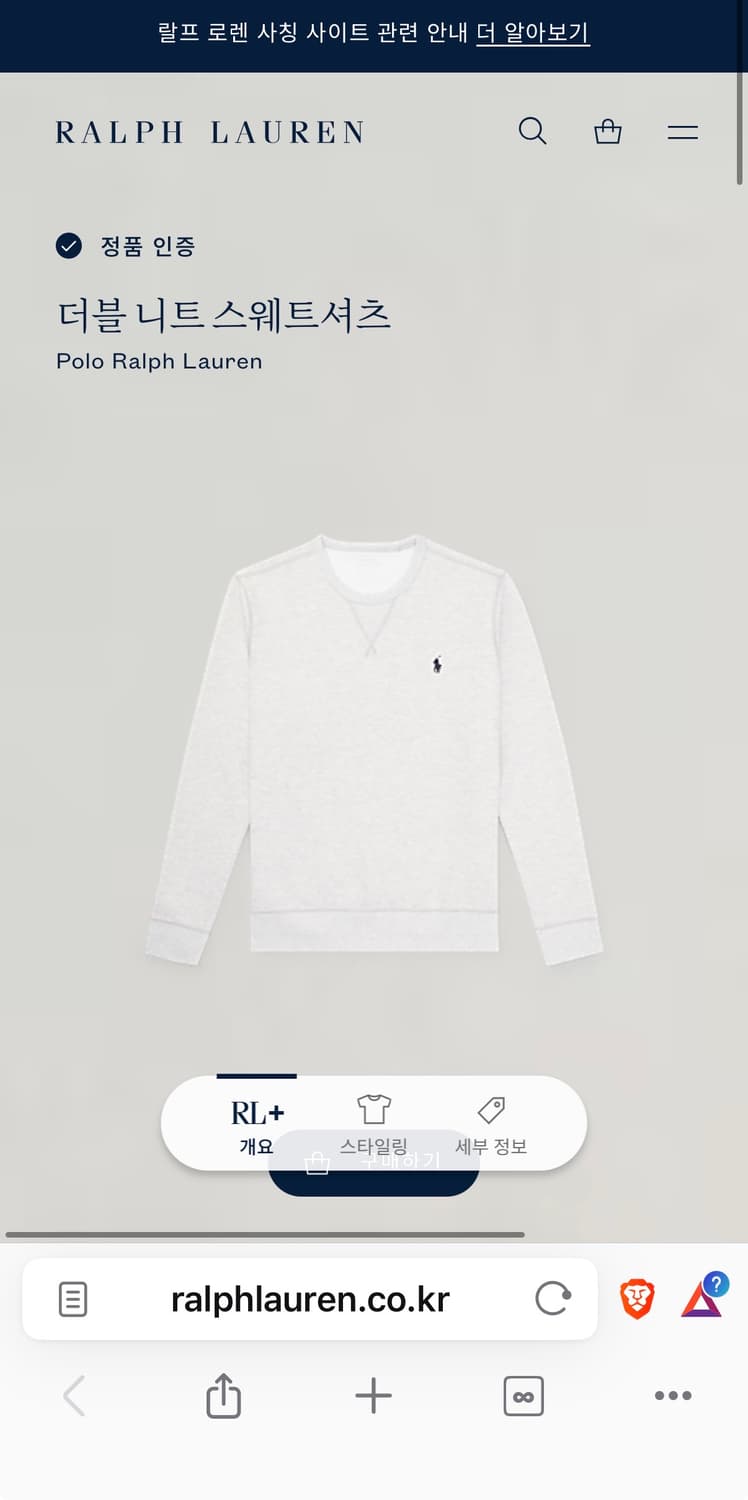The width and height of the screenshot is (748, 1500).
Task: Open the 더 알아보기 link in the banner
Action: click(x=532, y=33)
